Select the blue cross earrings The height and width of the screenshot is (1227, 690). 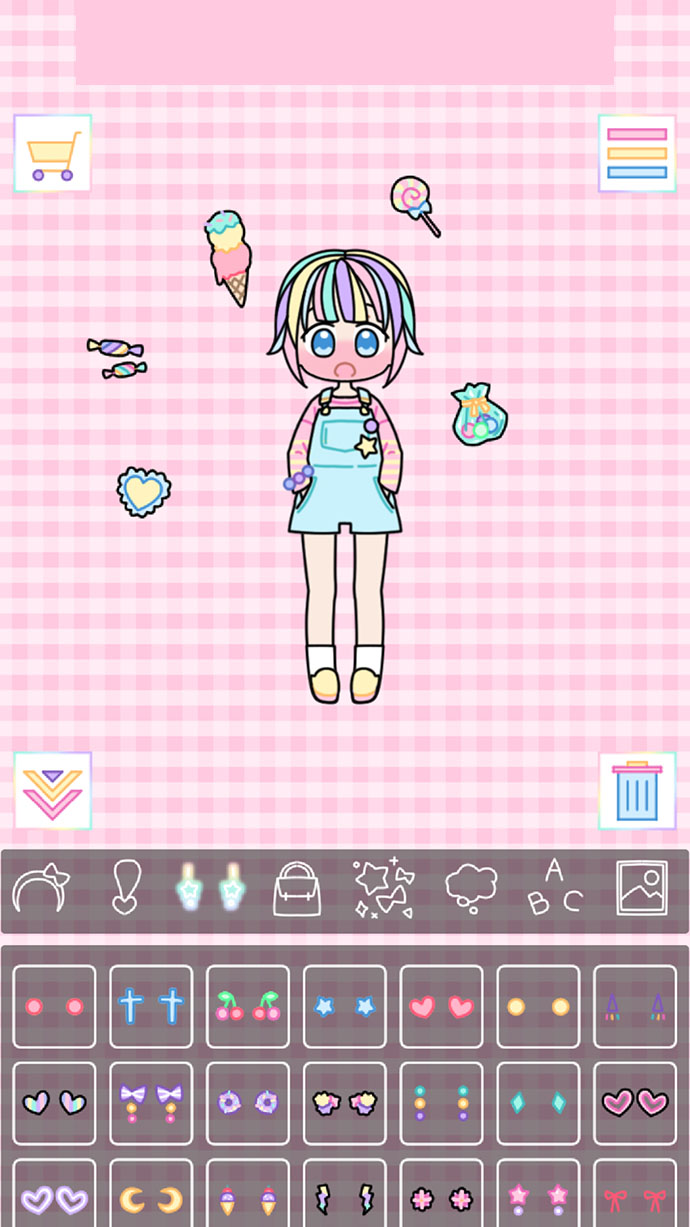(x=151, y=1006)
